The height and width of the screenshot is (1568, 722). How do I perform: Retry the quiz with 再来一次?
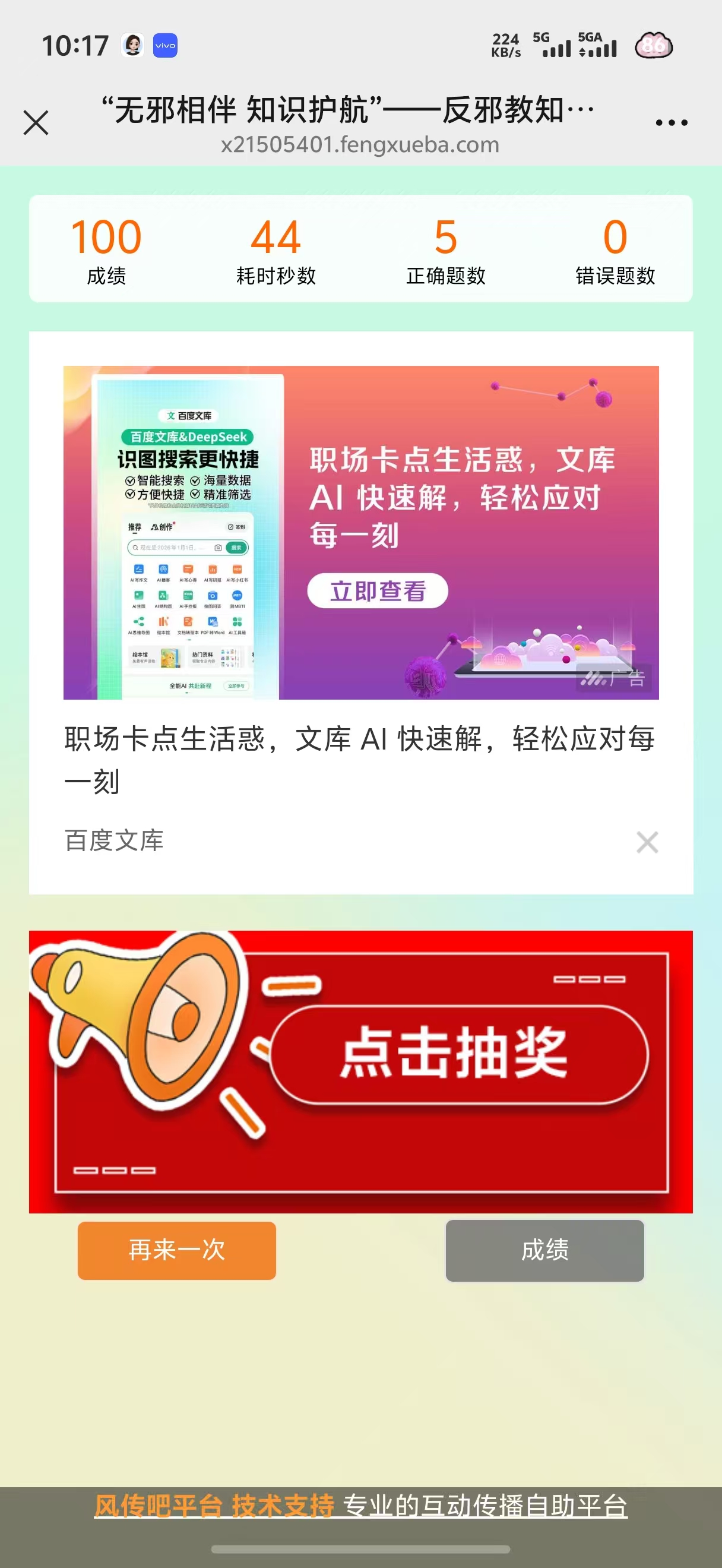[x=176, y=1250]
